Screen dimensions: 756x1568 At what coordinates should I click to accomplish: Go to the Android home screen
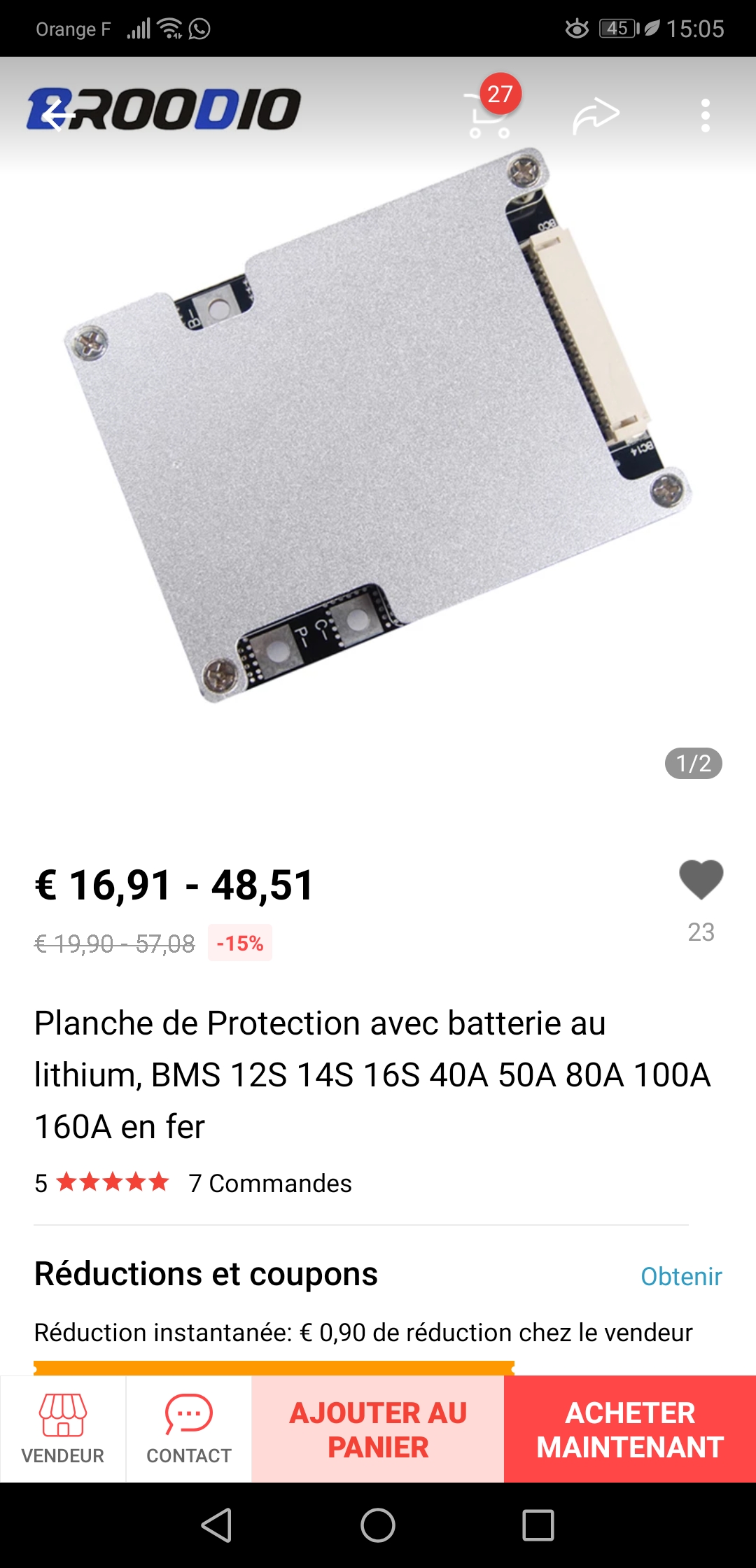click(x=378, y=1525)
